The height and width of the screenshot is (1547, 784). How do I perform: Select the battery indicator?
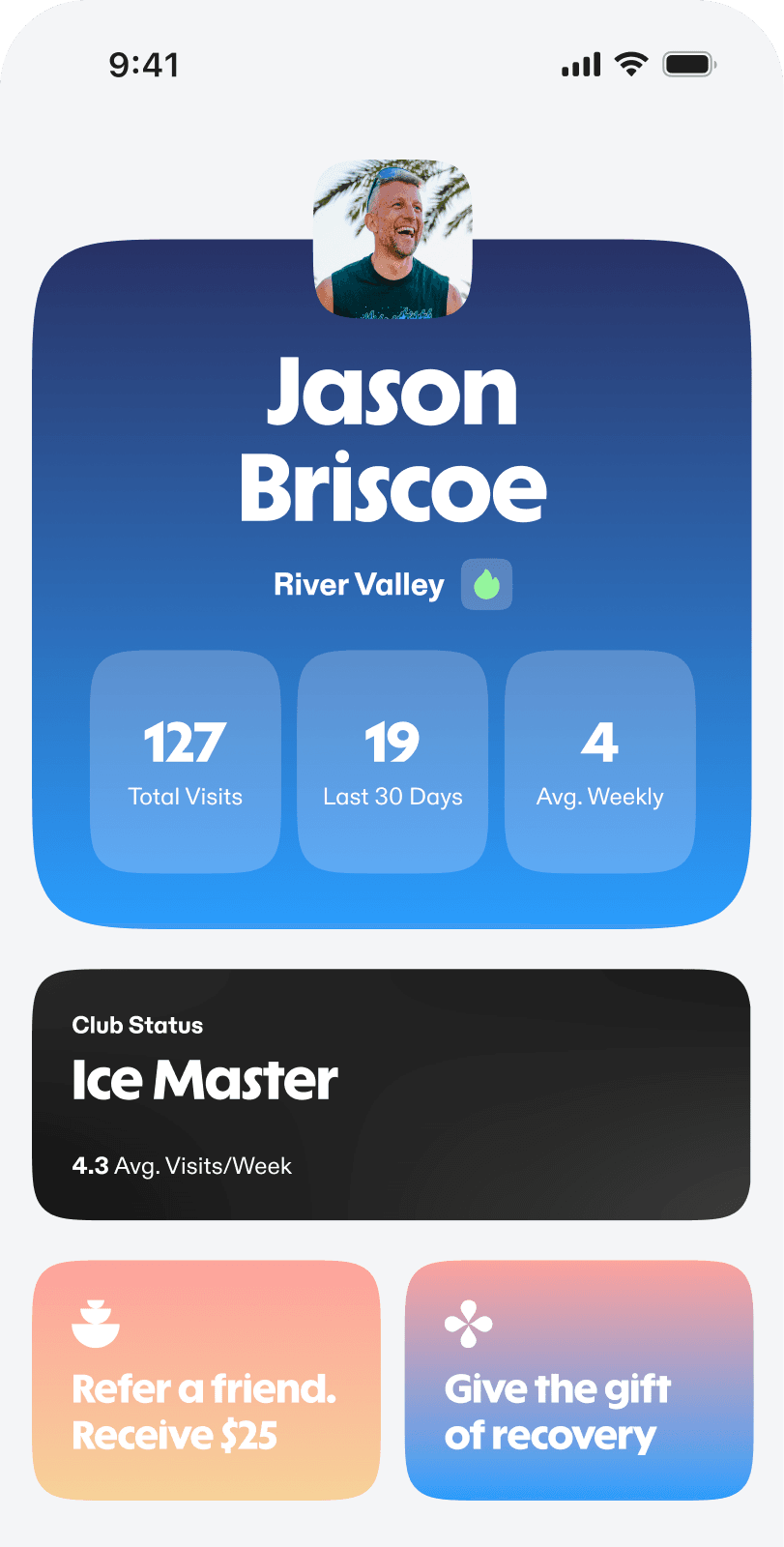690,63
